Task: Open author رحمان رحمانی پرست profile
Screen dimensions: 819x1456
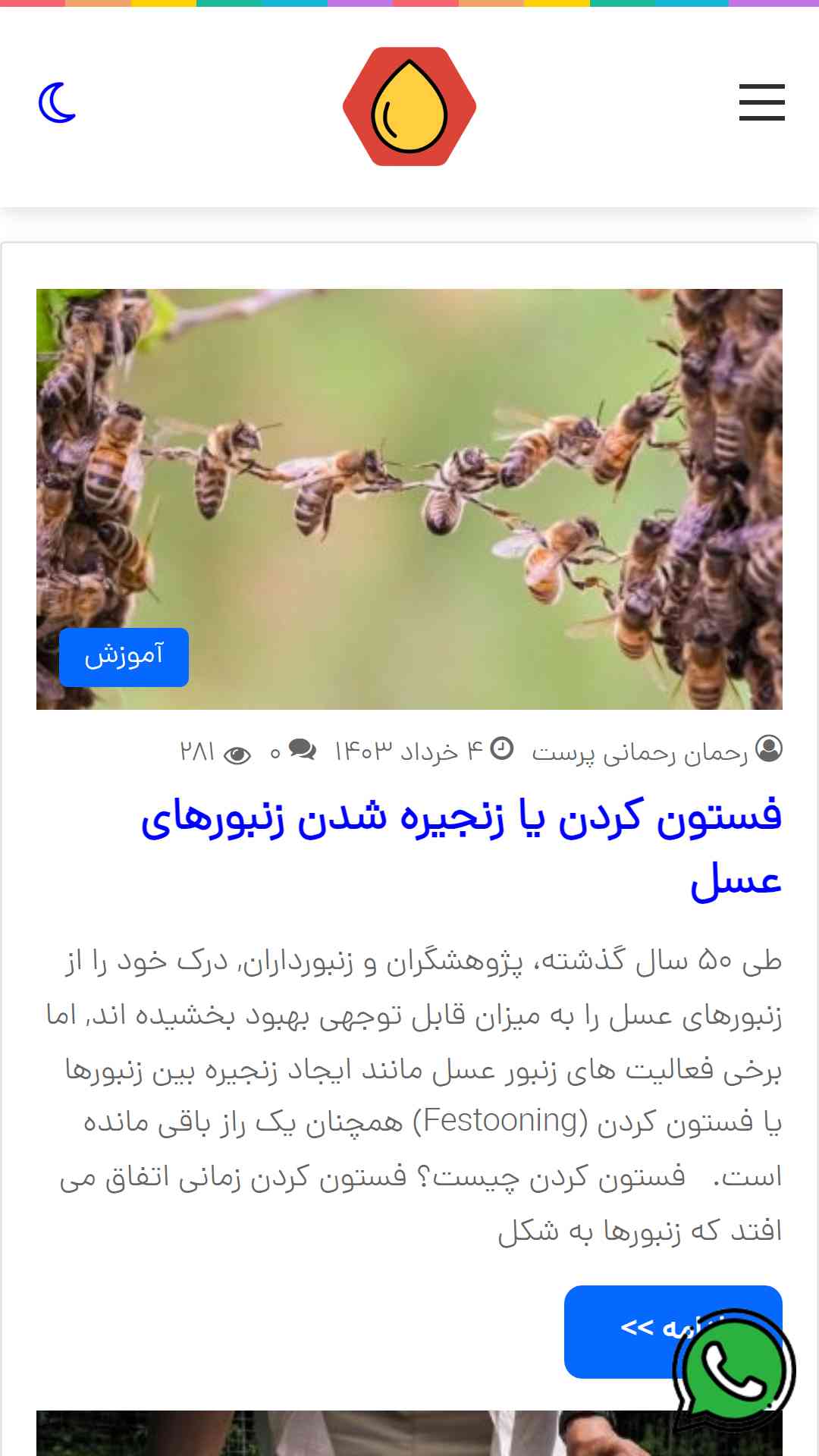Action: point(639,752)
